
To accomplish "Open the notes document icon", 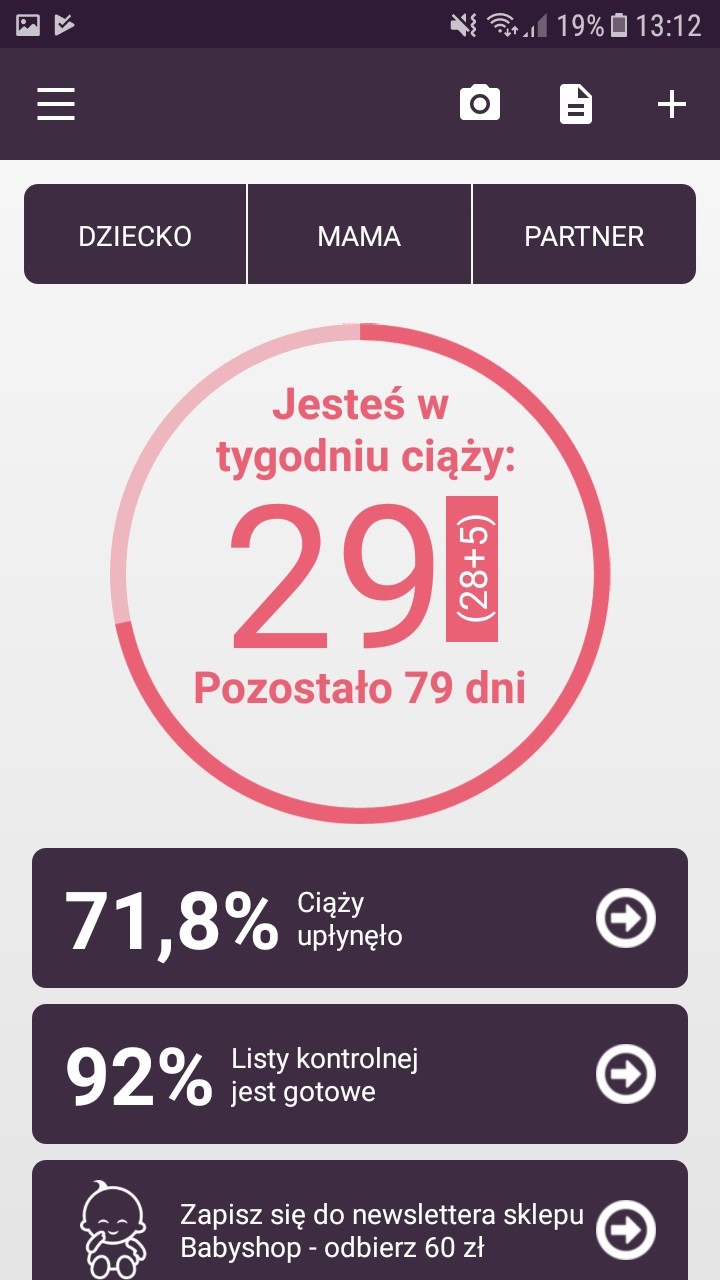I will [575, 104].
